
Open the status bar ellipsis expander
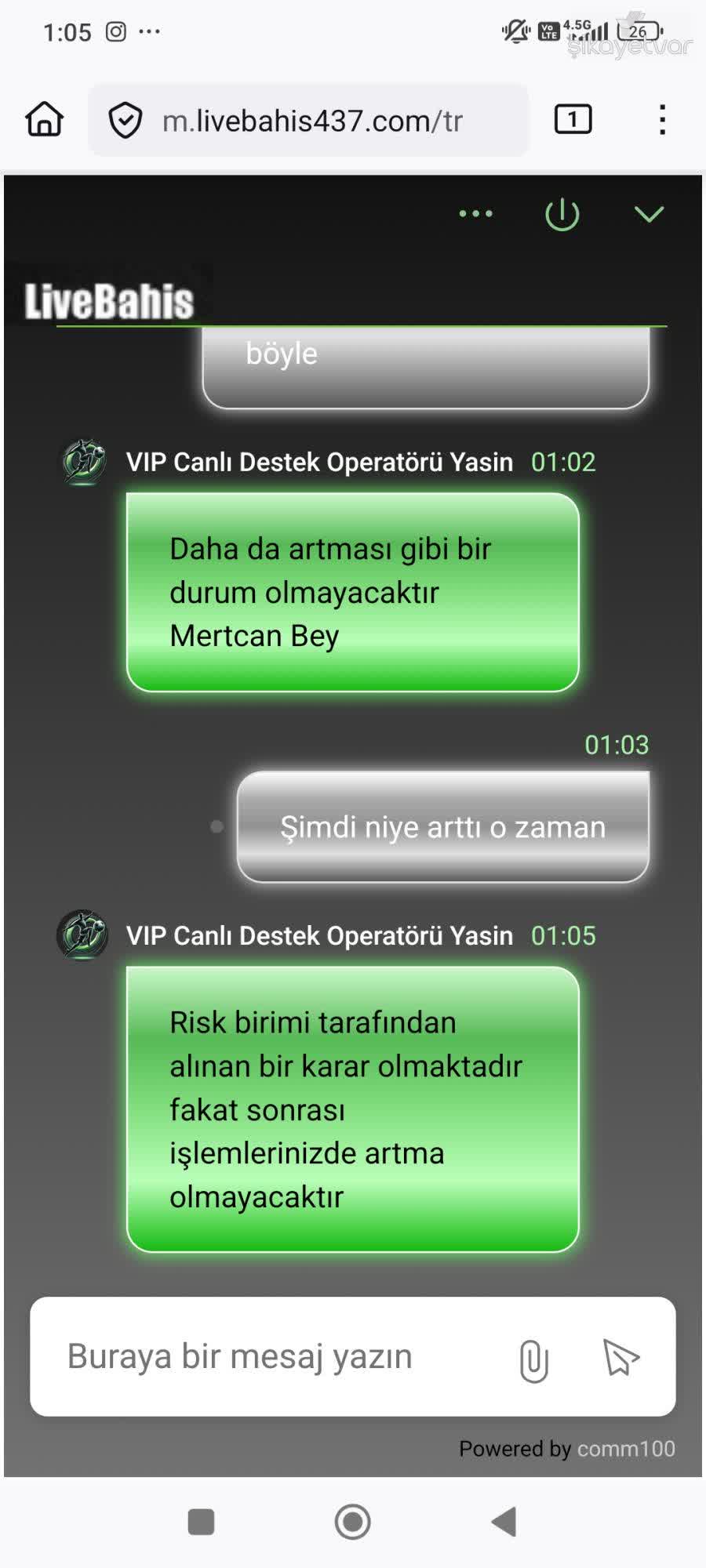(147, 31)
